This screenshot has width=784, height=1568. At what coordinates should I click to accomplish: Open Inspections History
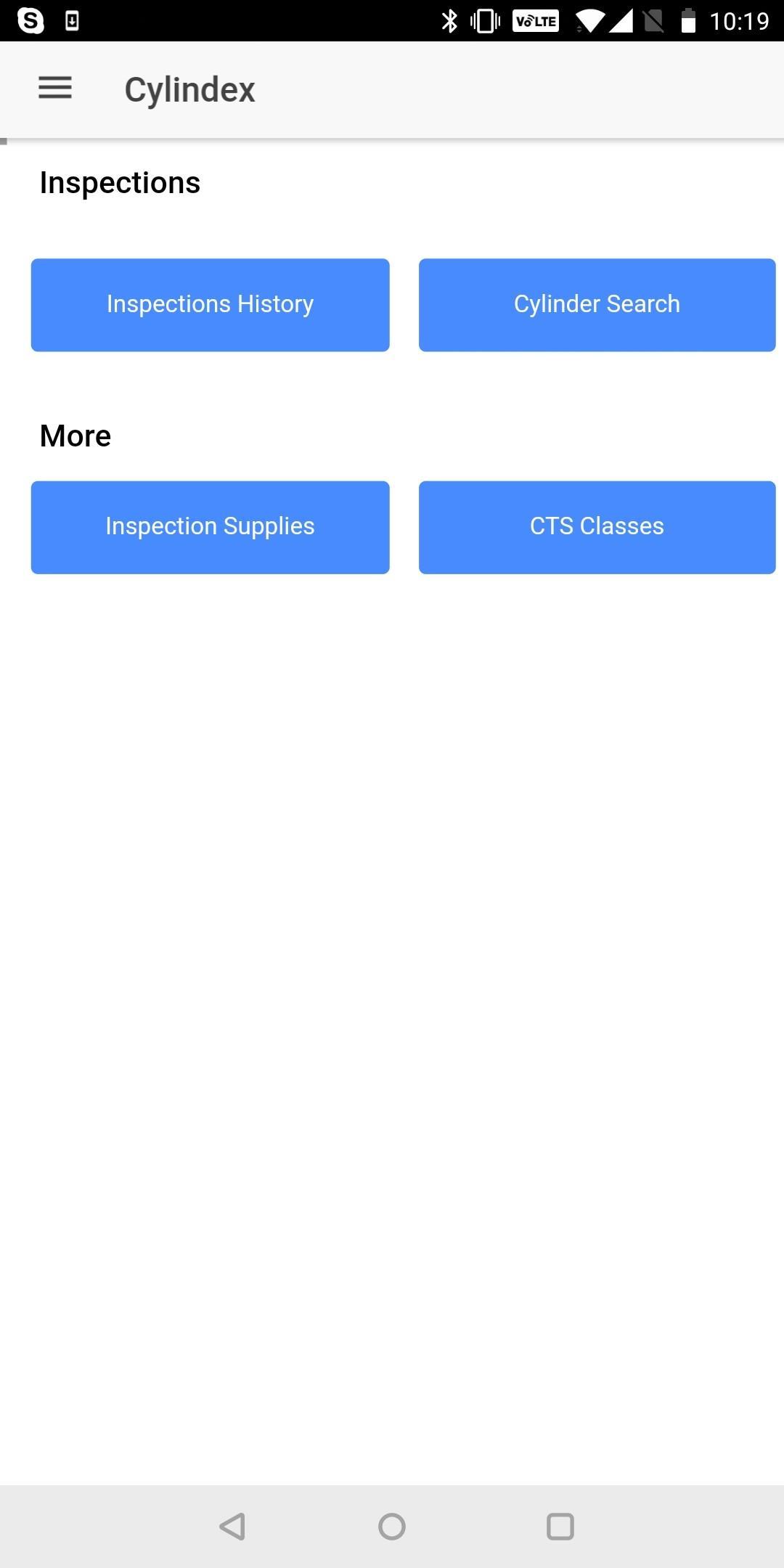point(210,305)
